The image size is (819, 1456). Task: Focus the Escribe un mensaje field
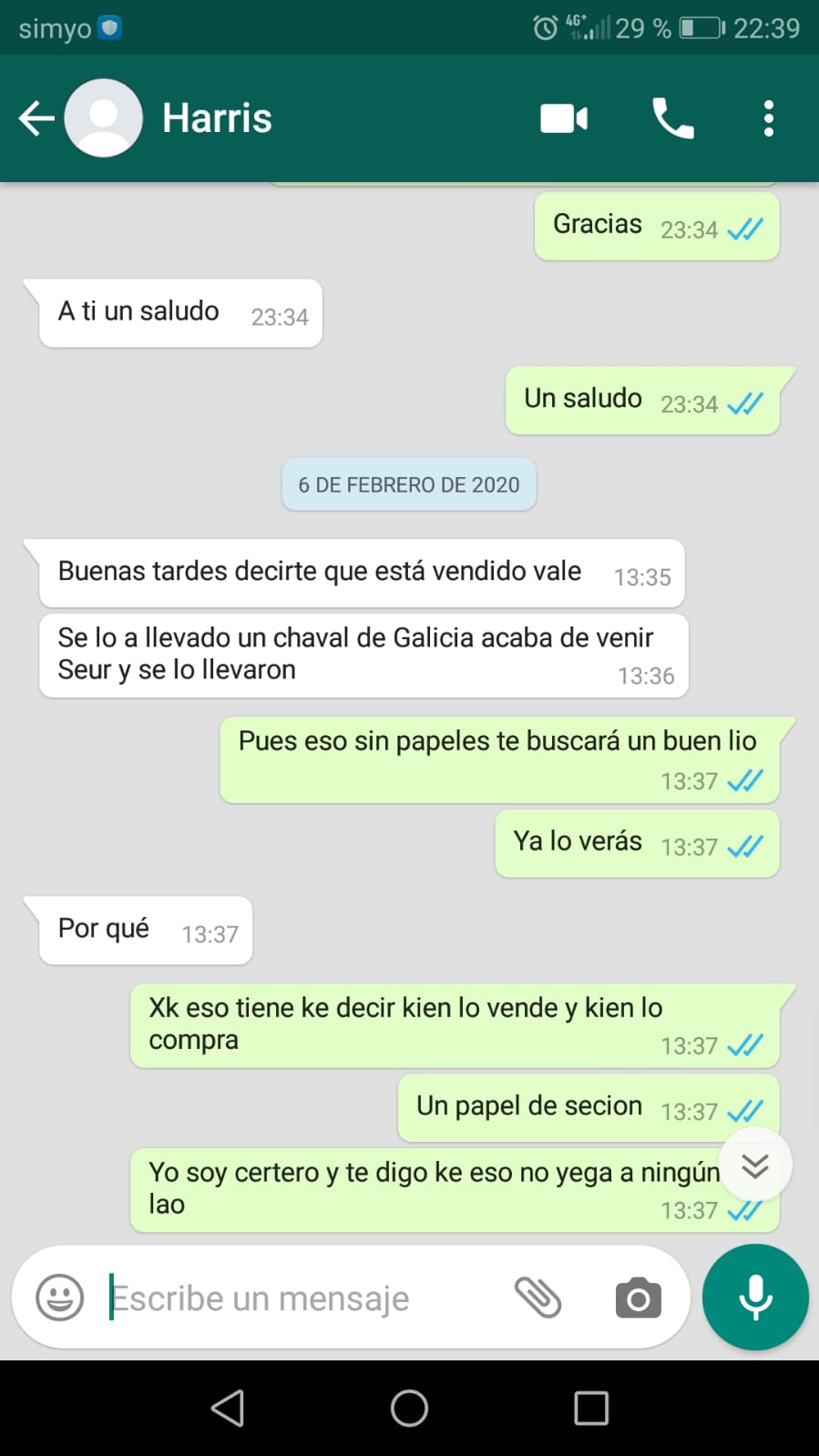coord(301,1298)
